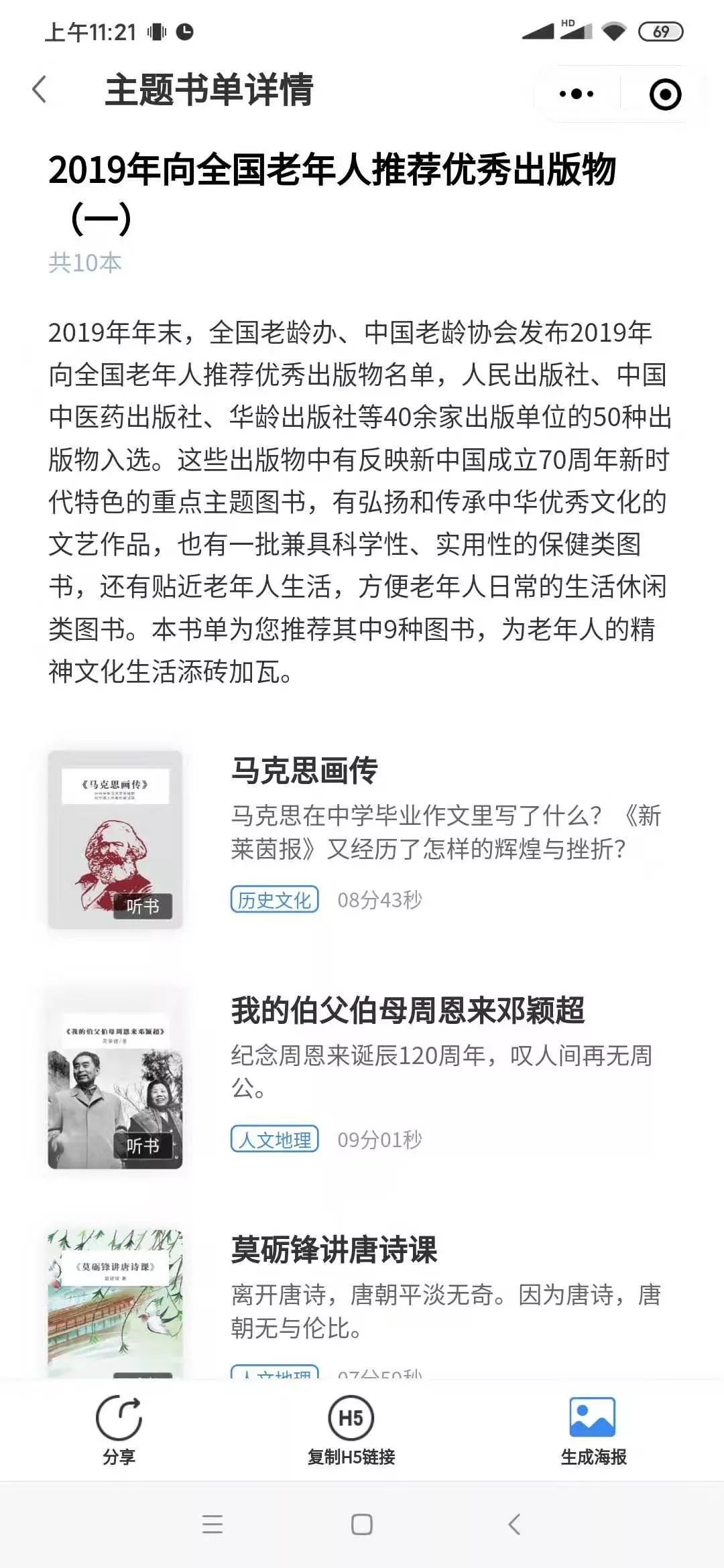This screenshot has height=1568, width=724.
Task: Go to the system home screen
Action: 362,1524
